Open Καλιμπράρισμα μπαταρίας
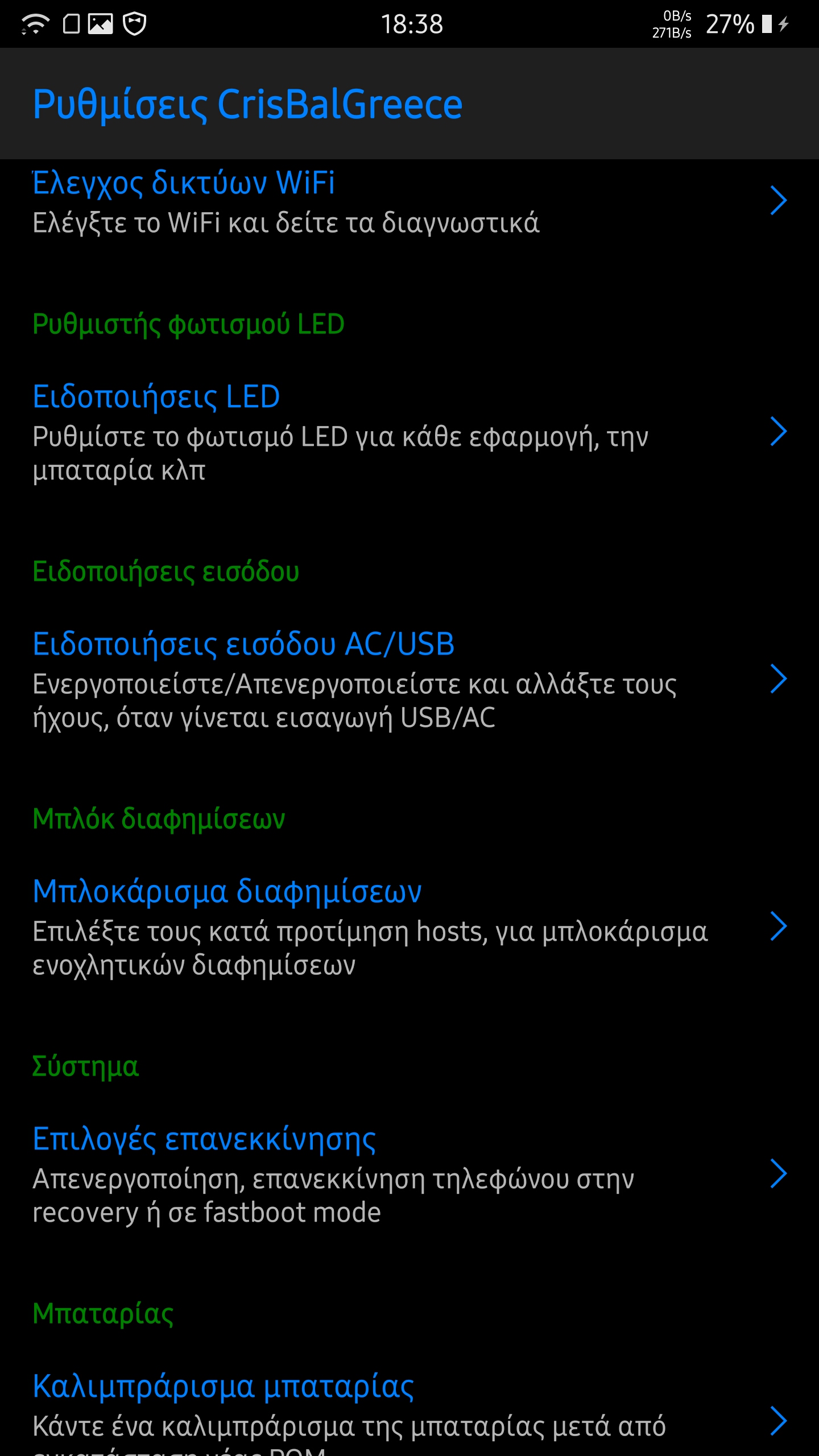 coord(409,1410)
